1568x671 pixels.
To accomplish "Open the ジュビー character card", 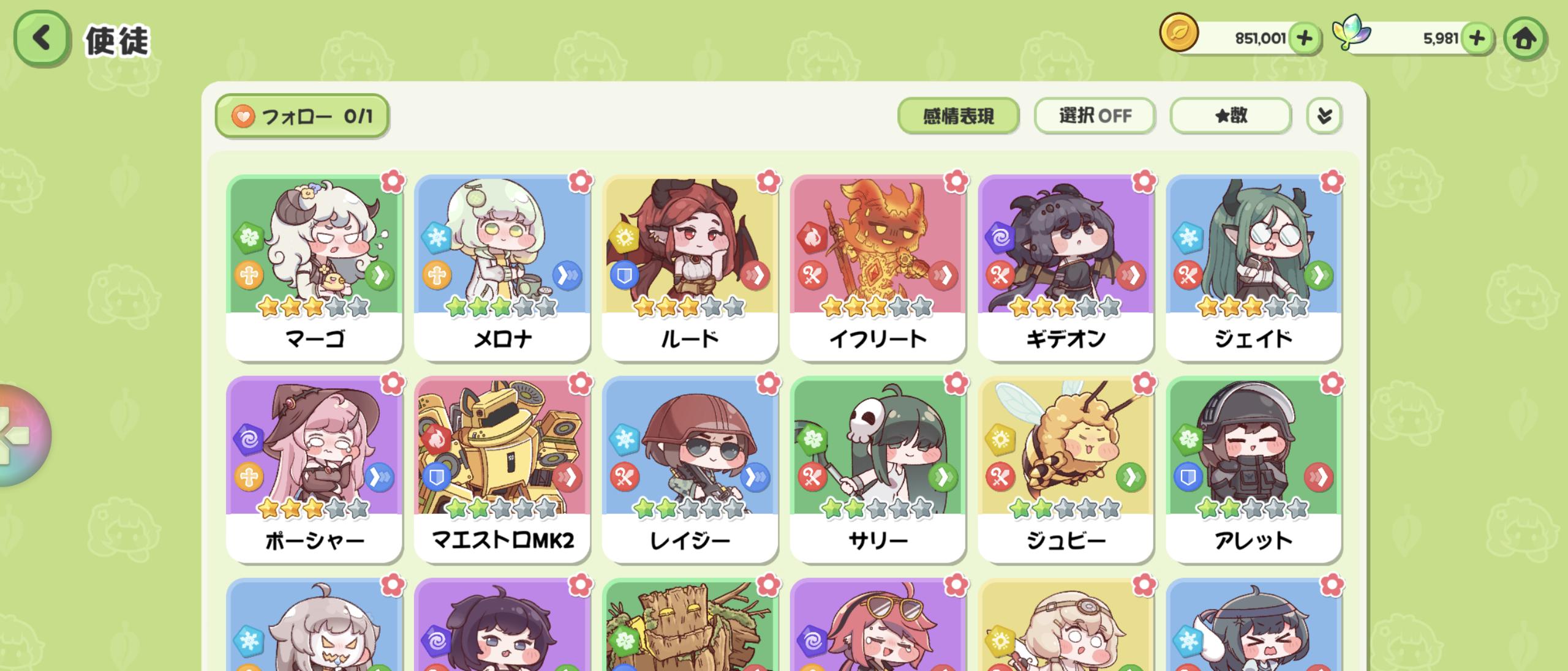I will 1066,470.
